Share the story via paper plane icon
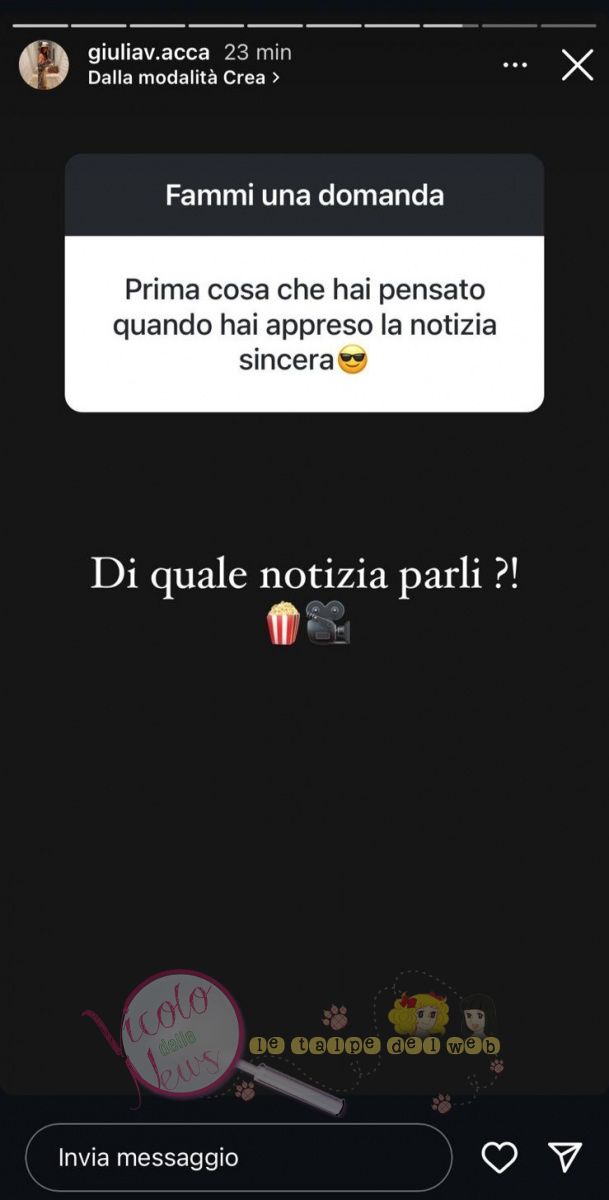 [566, 1158]
